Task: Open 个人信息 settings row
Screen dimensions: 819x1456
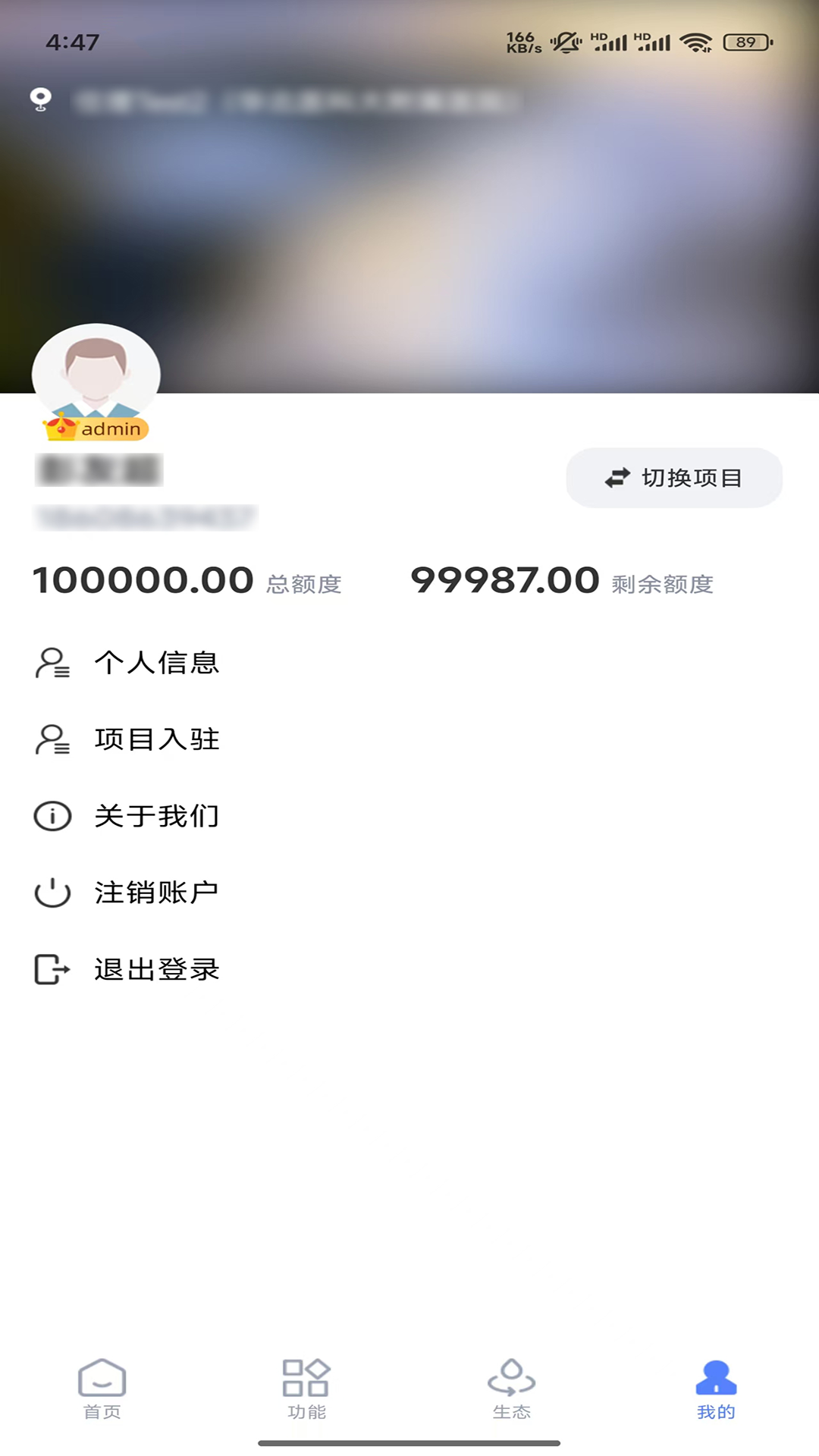Action: [156, 663]
